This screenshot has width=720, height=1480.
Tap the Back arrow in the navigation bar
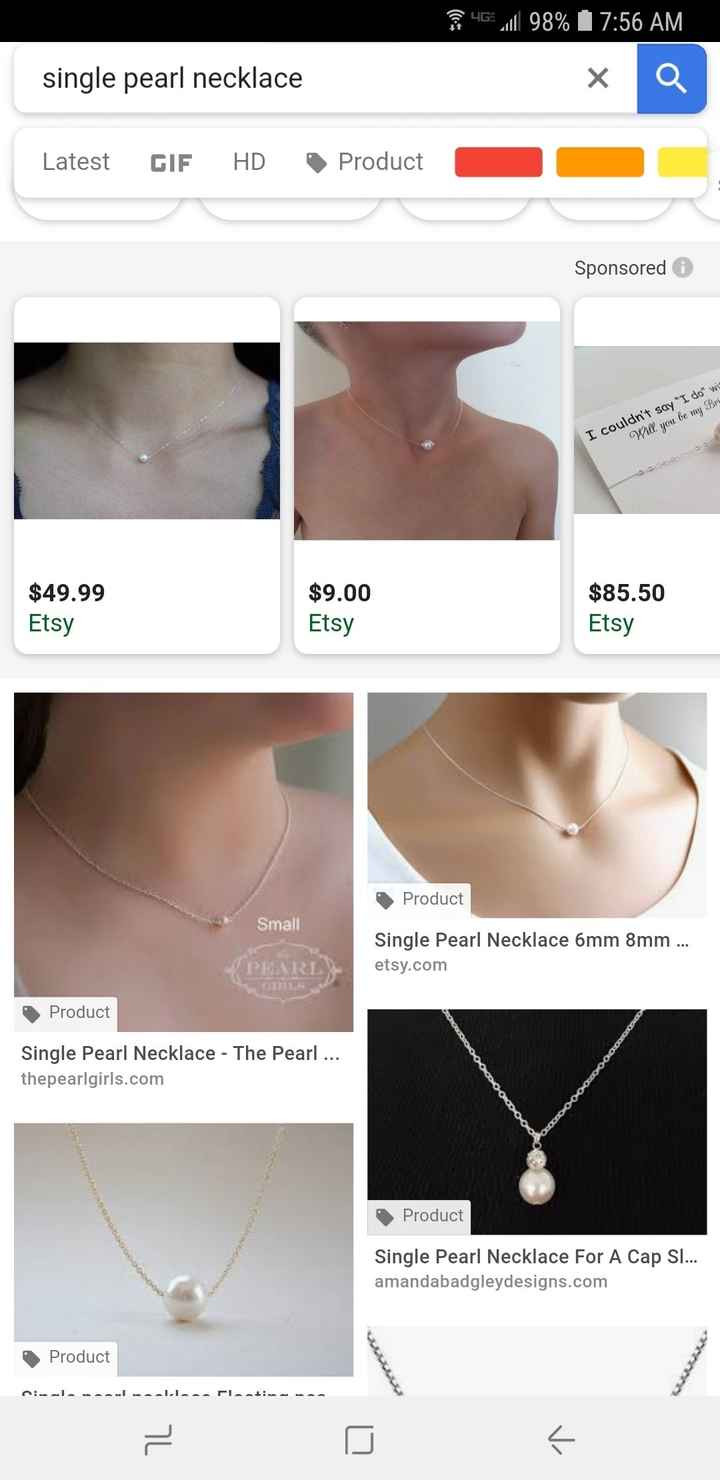coord(560,1440)
